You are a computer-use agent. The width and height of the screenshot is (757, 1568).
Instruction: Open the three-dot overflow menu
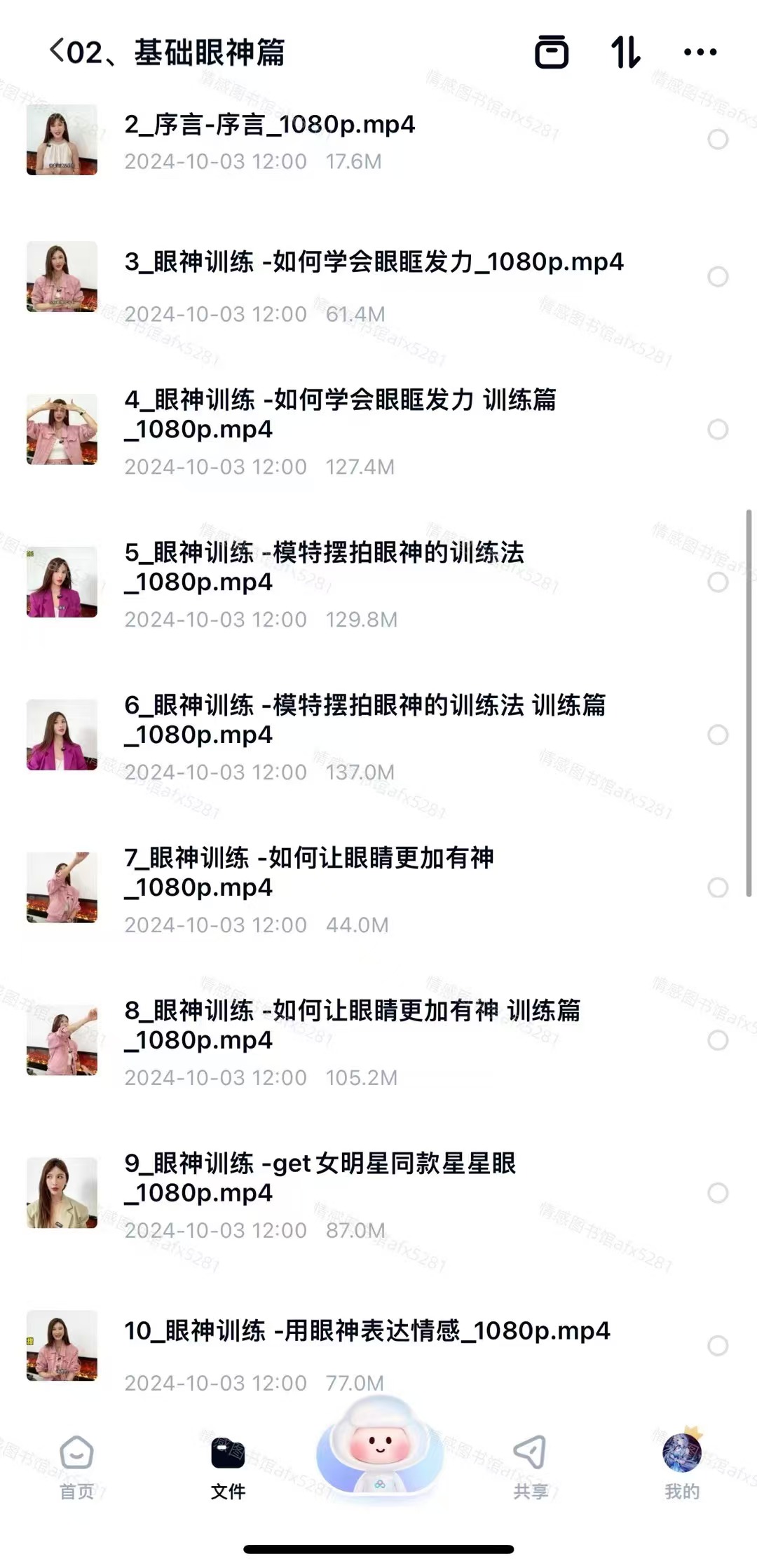(700, 52)
